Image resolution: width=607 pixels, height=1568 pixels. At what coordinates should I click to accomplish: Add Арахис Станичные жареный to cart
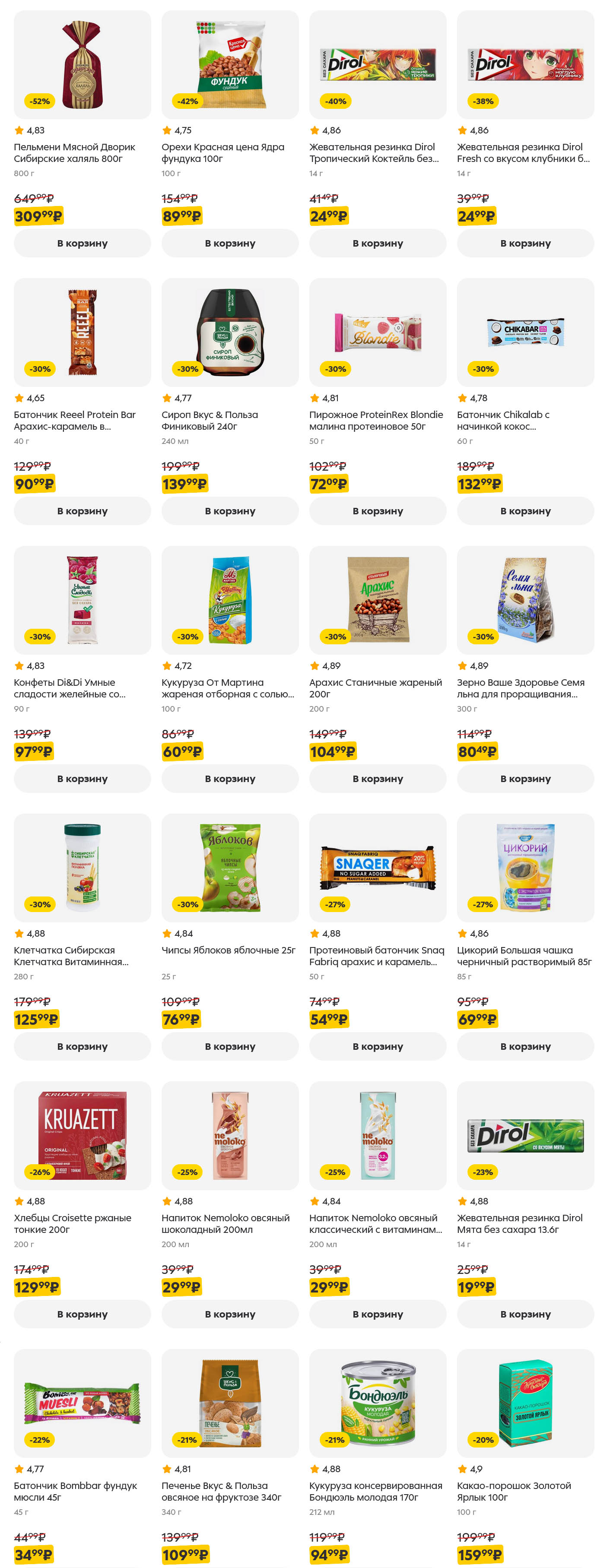pyautogui.click(x=378, y=779)
